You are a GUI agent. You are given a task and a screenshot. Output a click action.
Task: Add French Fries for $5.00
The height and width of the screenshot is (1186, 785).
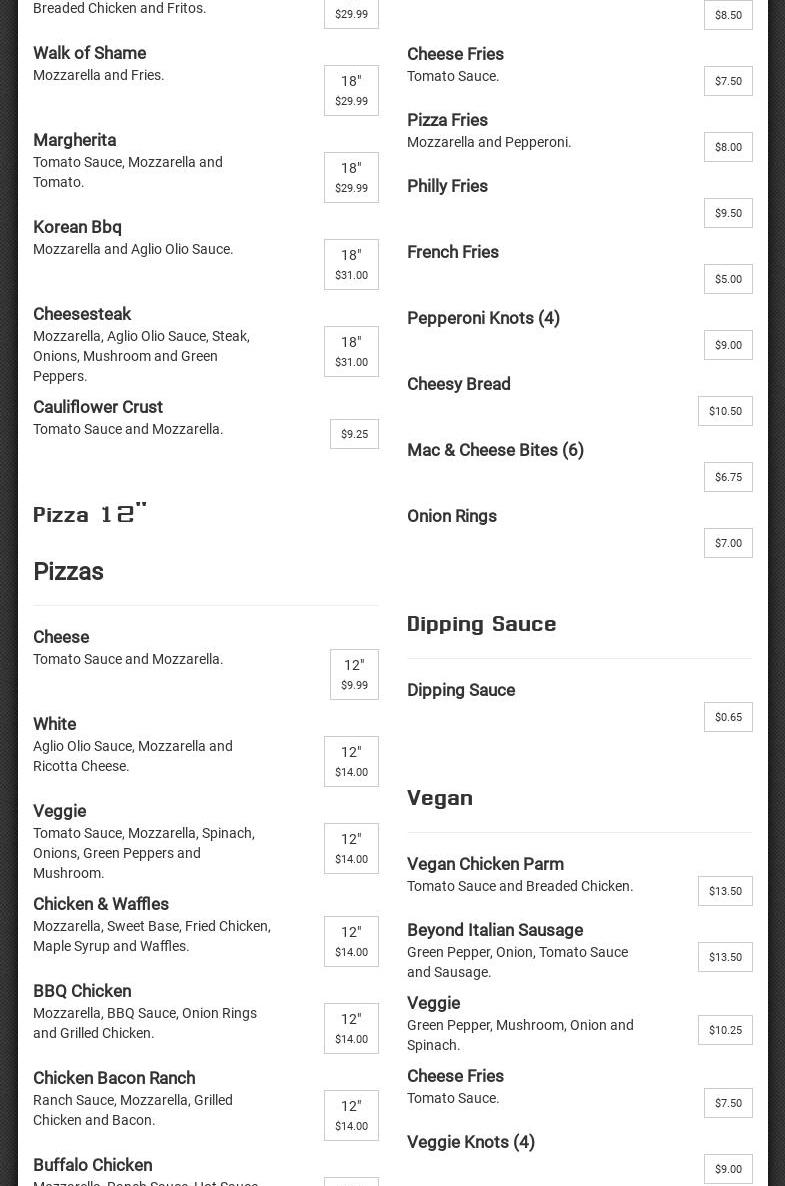click(x=728, y=279)
